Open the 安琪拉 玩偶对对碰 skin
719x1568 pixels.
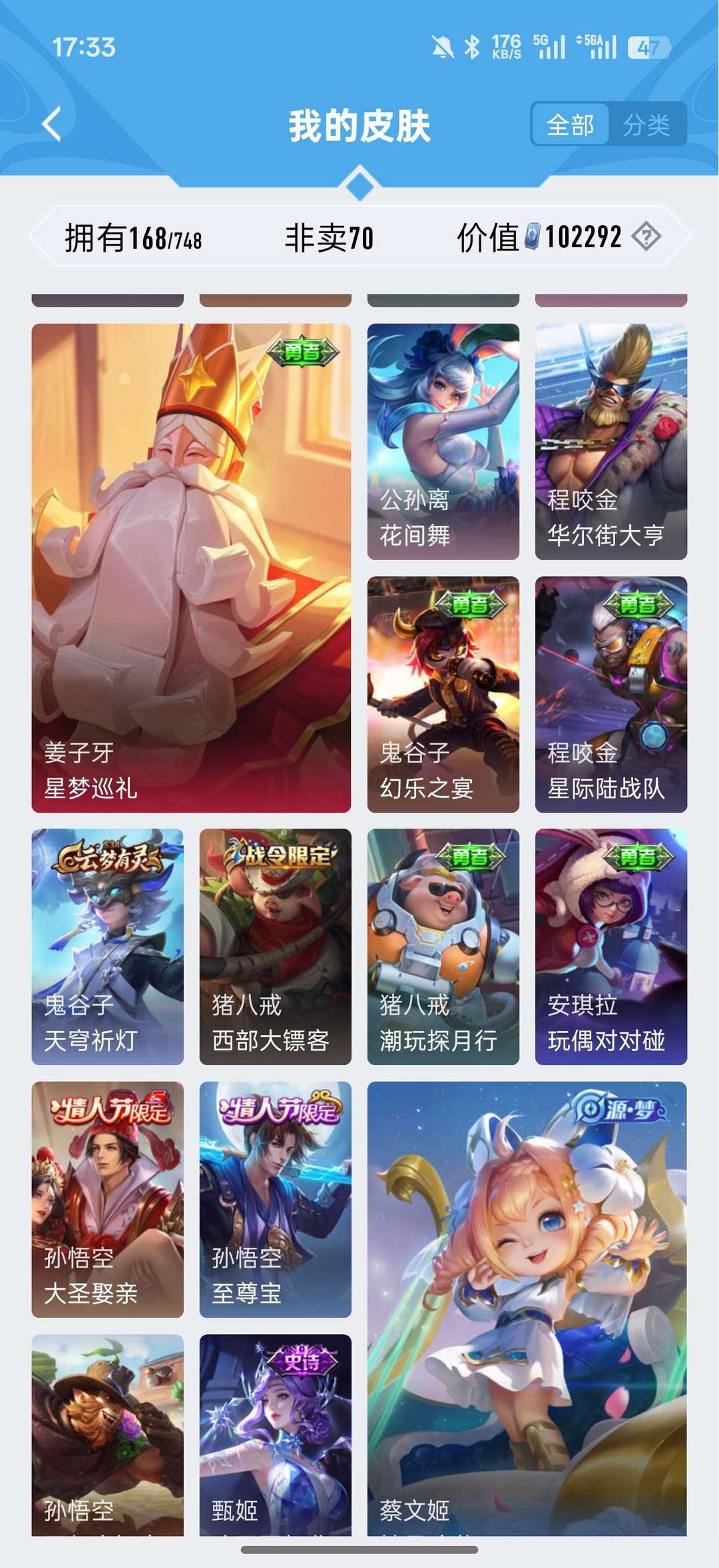click(608, 939)
